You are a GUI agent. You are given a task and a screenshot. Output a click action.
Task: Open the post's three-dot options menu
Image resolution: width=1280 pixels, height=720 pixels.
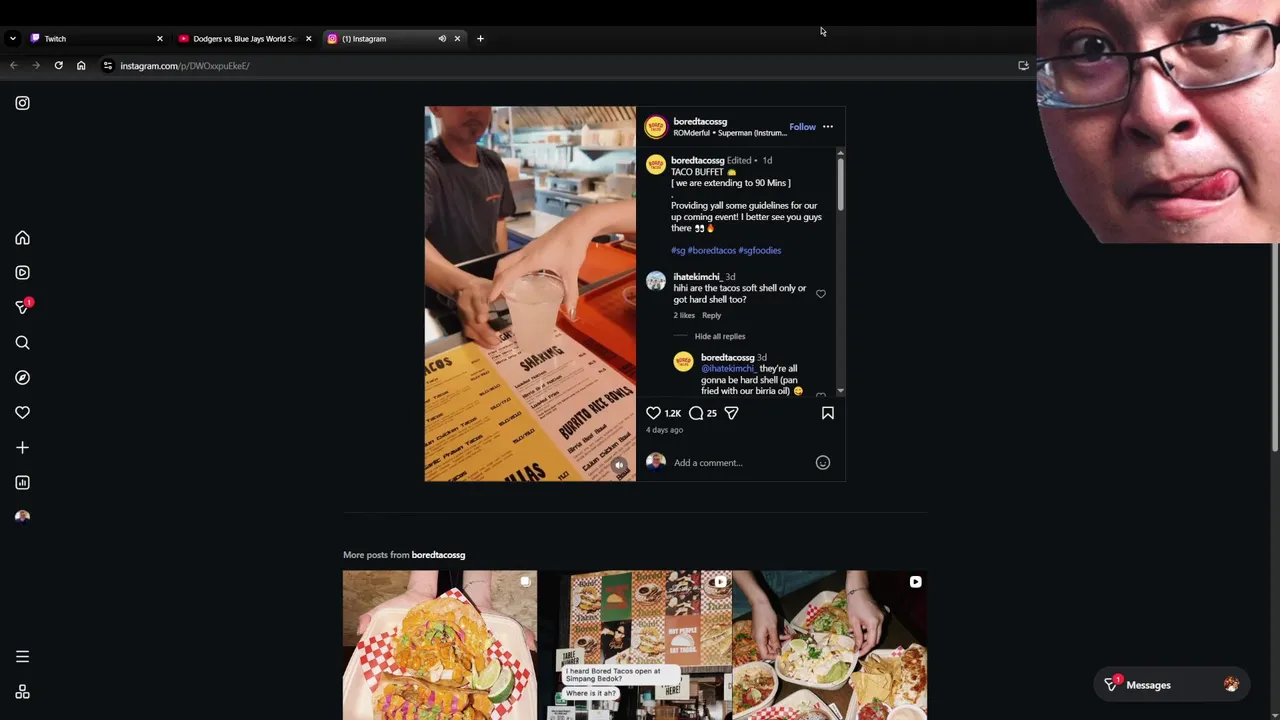(827, 127)
